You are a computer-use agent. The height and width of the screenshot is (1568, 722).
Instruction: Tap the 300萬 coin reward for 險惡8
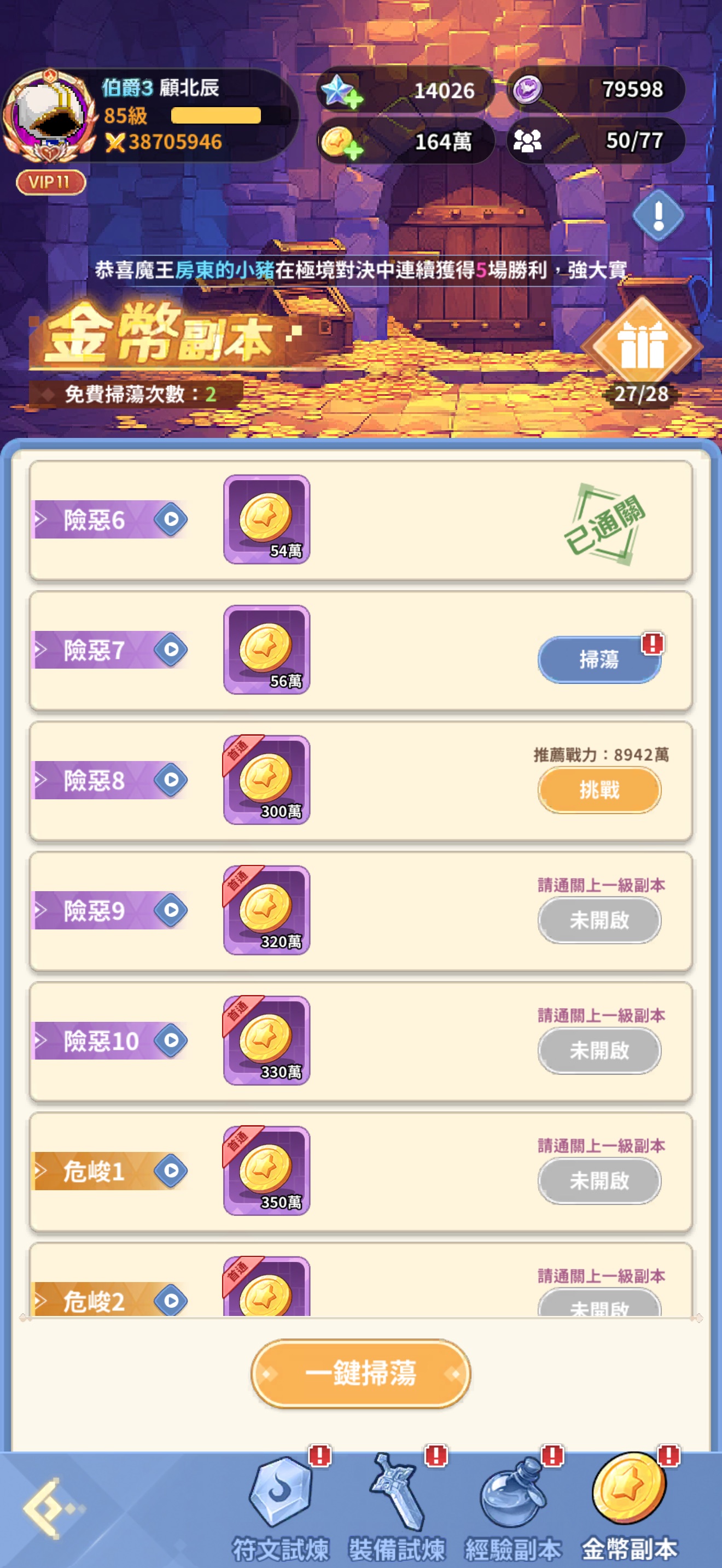266,780
